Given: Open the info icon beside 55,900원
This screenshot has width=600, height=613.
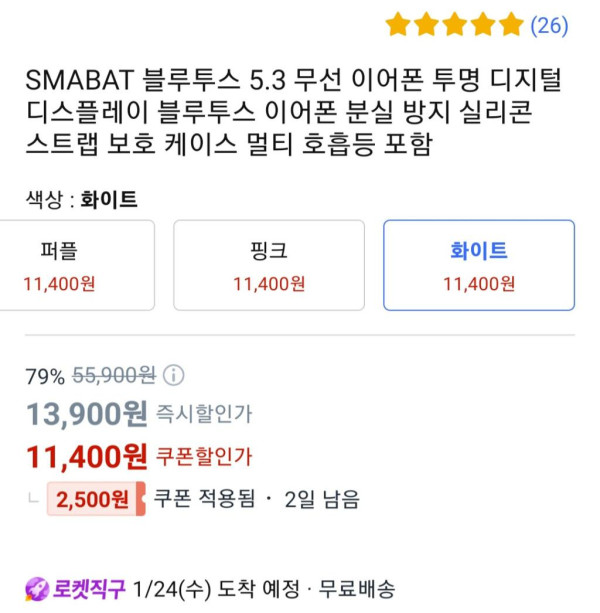Looking at the screenshot, I should coord(174,376).
